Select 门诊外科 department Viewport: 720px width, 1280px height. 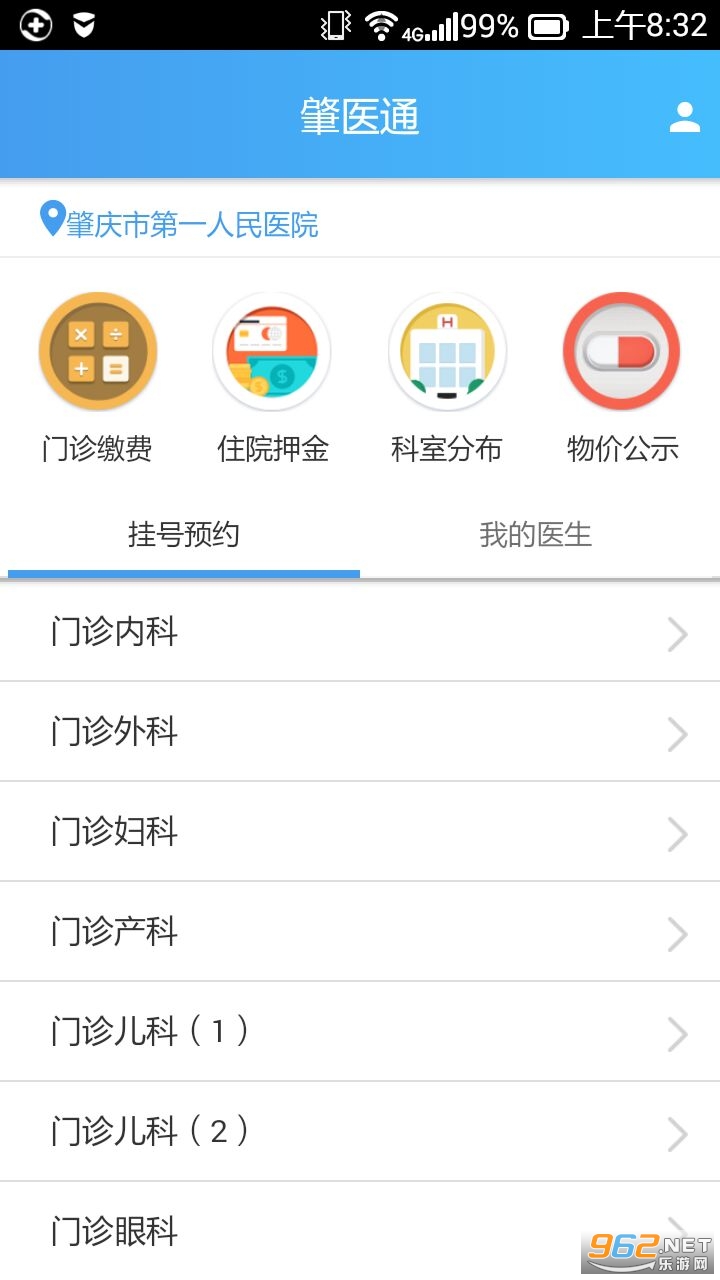[x=360, y=732]
